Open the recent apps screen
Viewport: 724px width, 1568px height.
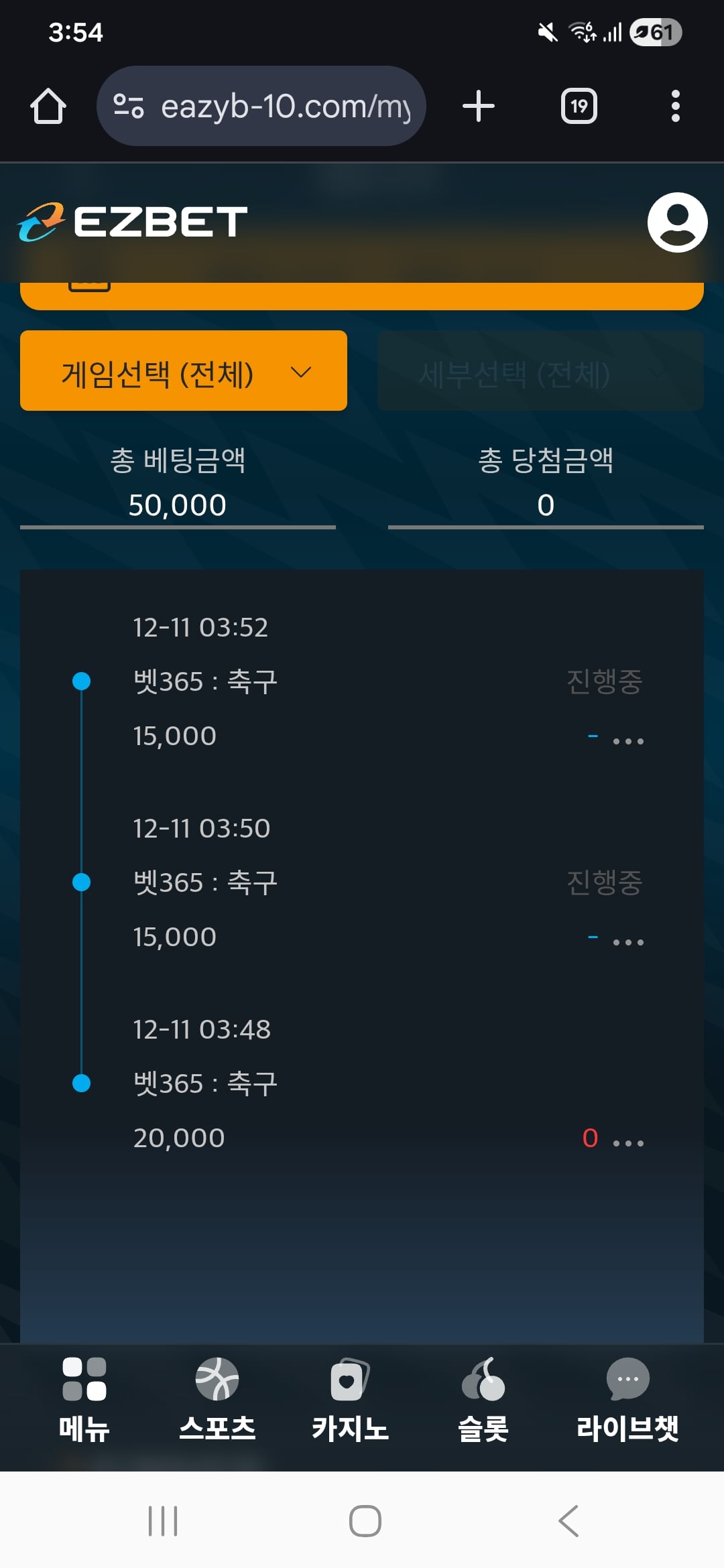[163, 1520]
